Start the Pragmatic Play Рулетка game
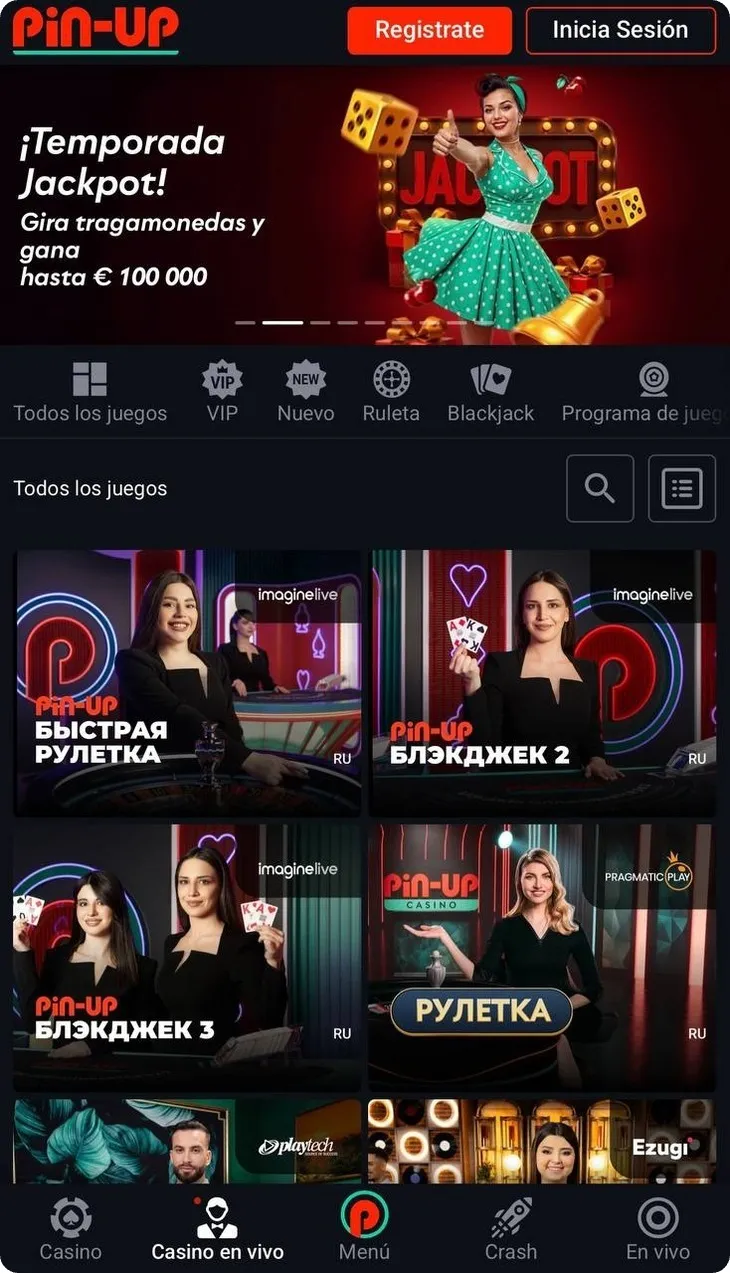The image size is (730, 1273). pyautogui.click(x=543, y=956)
